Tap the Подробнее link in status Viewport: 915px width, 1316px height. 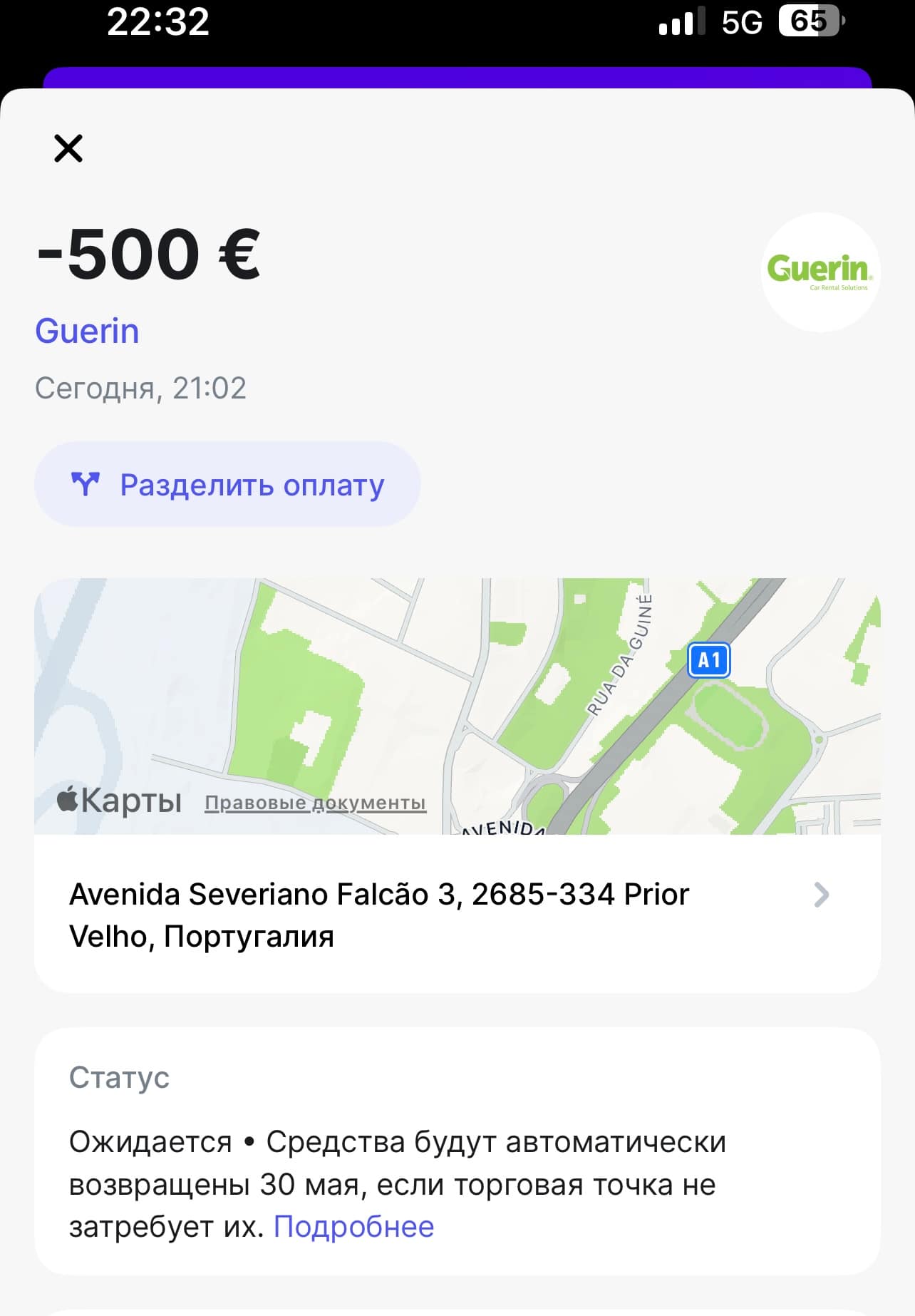click(x=353, y=1227)
